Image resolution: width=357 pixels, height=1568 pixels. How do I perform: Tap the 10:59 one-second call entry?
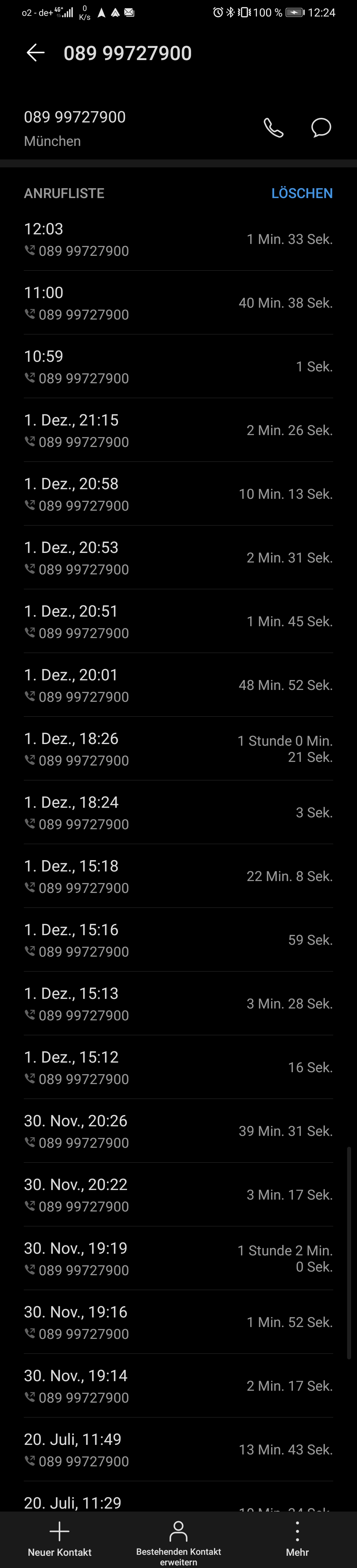(178, 366)
